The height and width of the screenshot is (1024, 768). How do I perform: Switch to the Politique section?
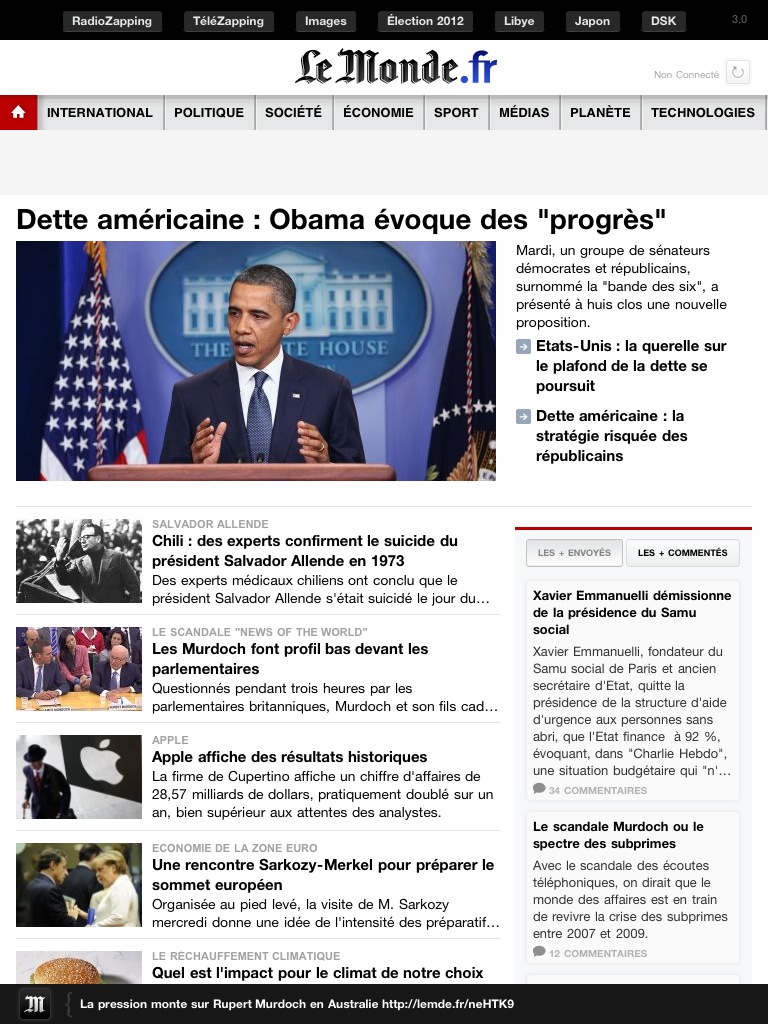pyautogui.click(x=209, y=113)
